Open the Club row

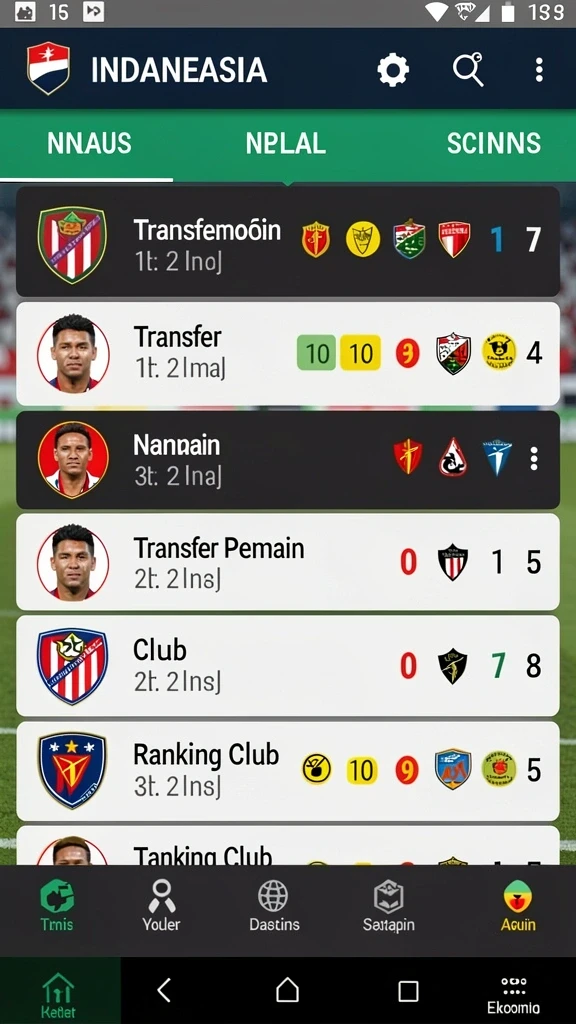tap(288, 665)
